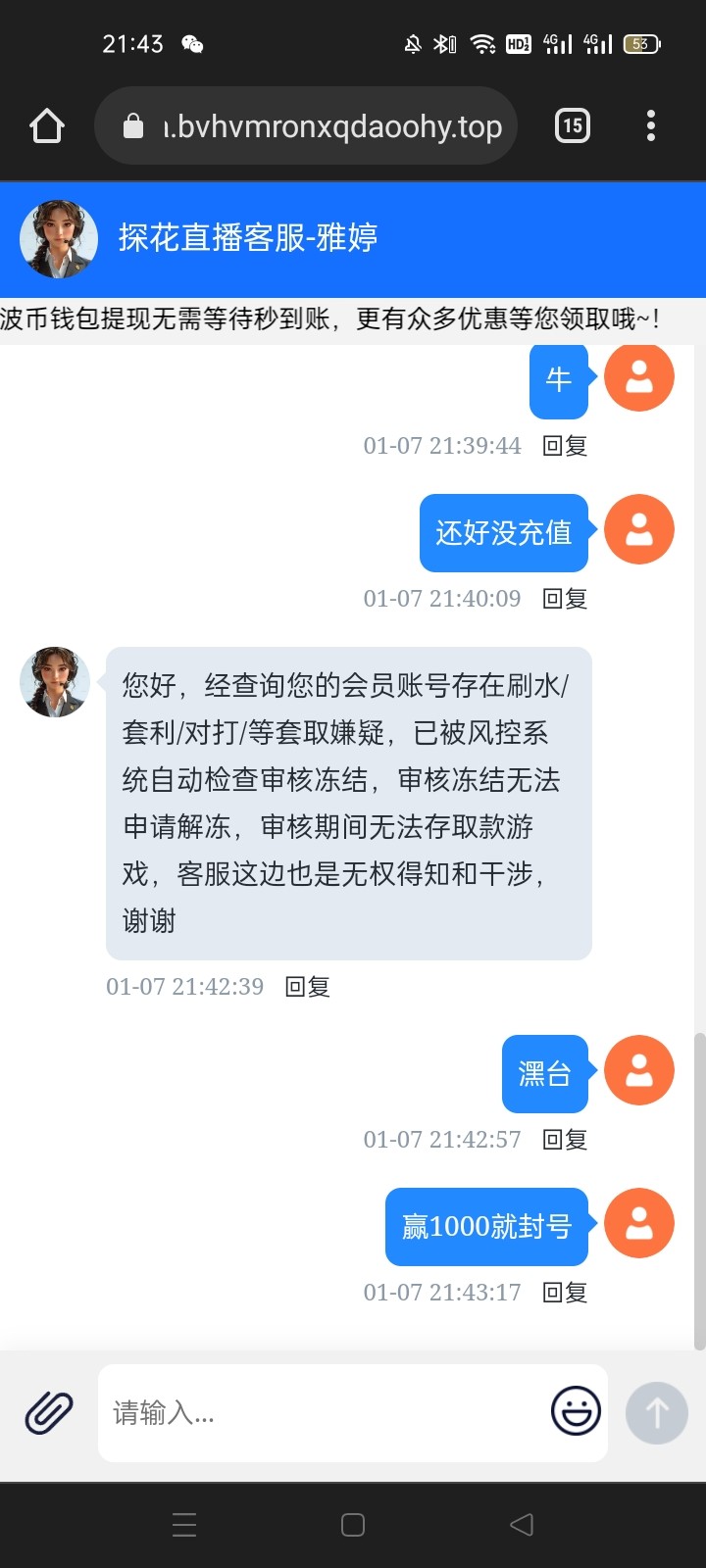Open recent apps from the navigation bar
The image size is (706, 1568).
pyautogui.click(x=184, y=1525)
